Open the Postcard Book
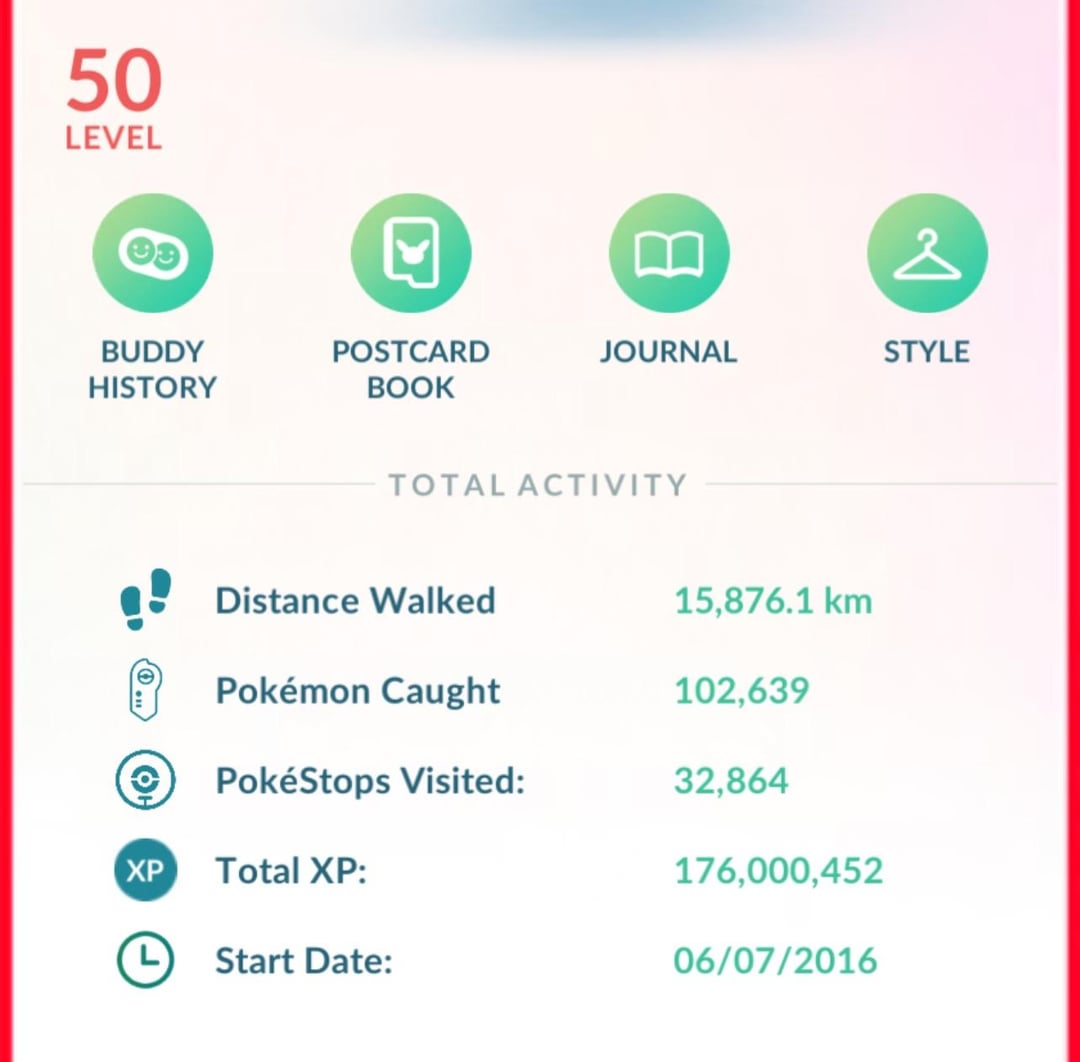Screen dimensions: 1080x1062 click(x=410, y=254)
